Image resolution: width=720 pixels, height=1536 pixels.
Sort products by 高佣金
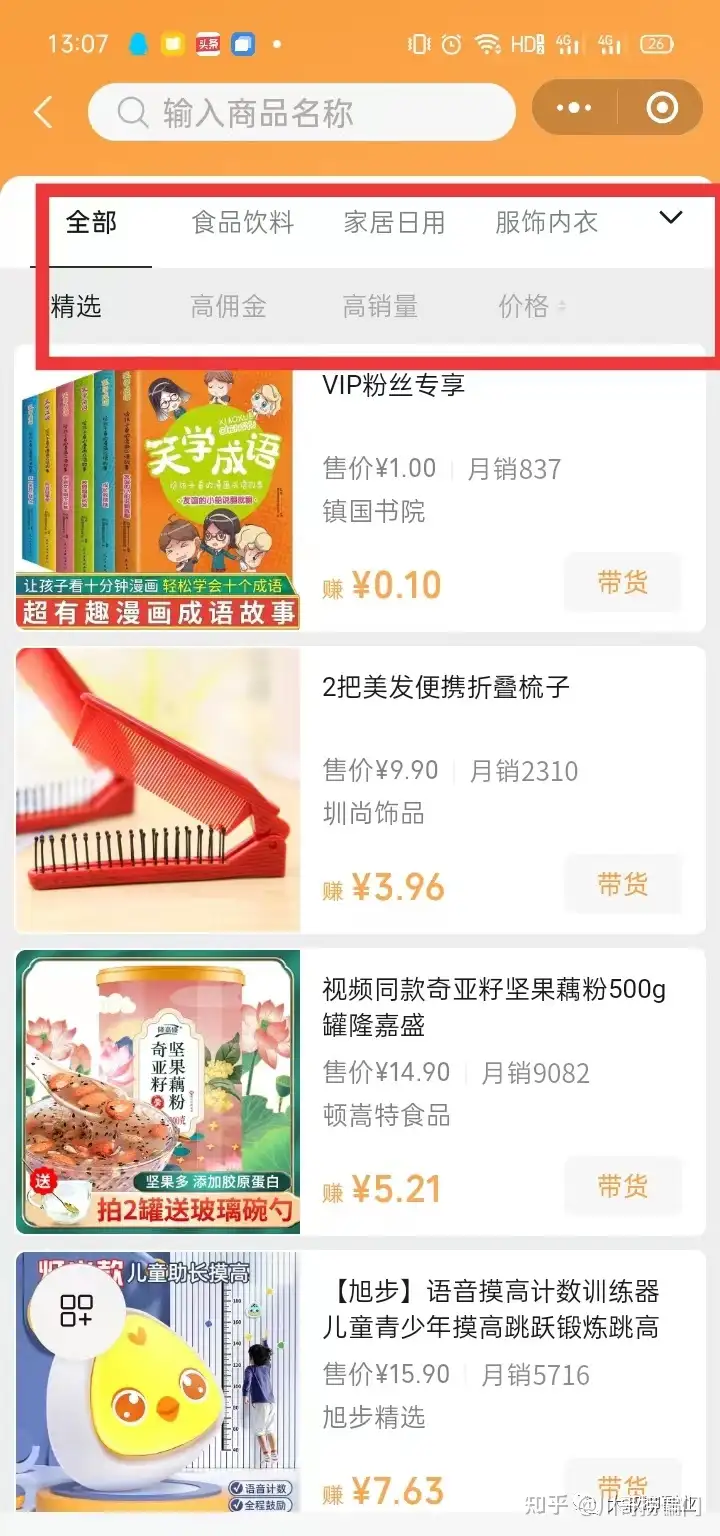(x=228, y=306)
